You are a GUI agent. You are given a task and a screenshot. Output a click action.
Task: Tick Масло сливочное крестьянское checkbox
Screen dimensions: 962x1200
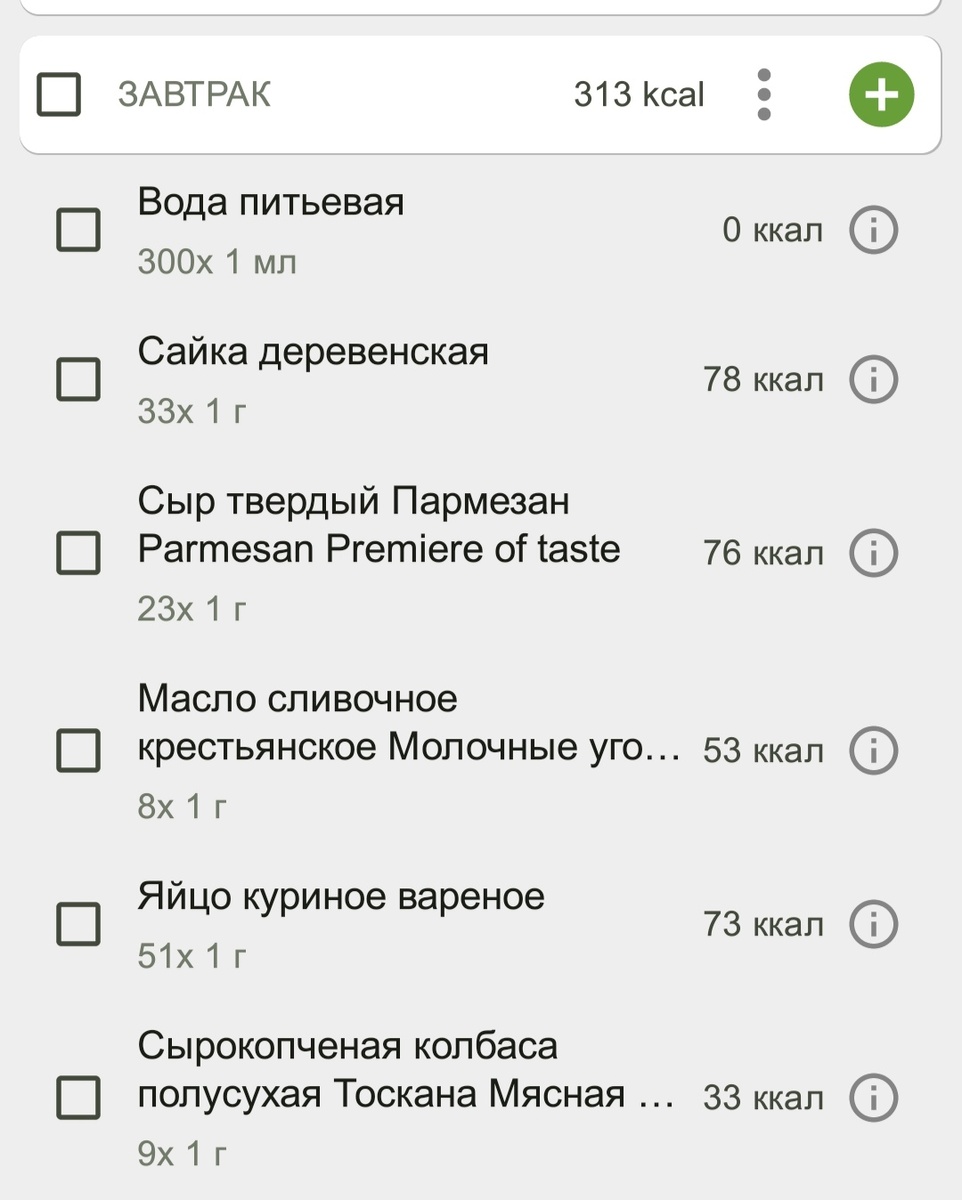pyautogui.click(x=78, y=749)
